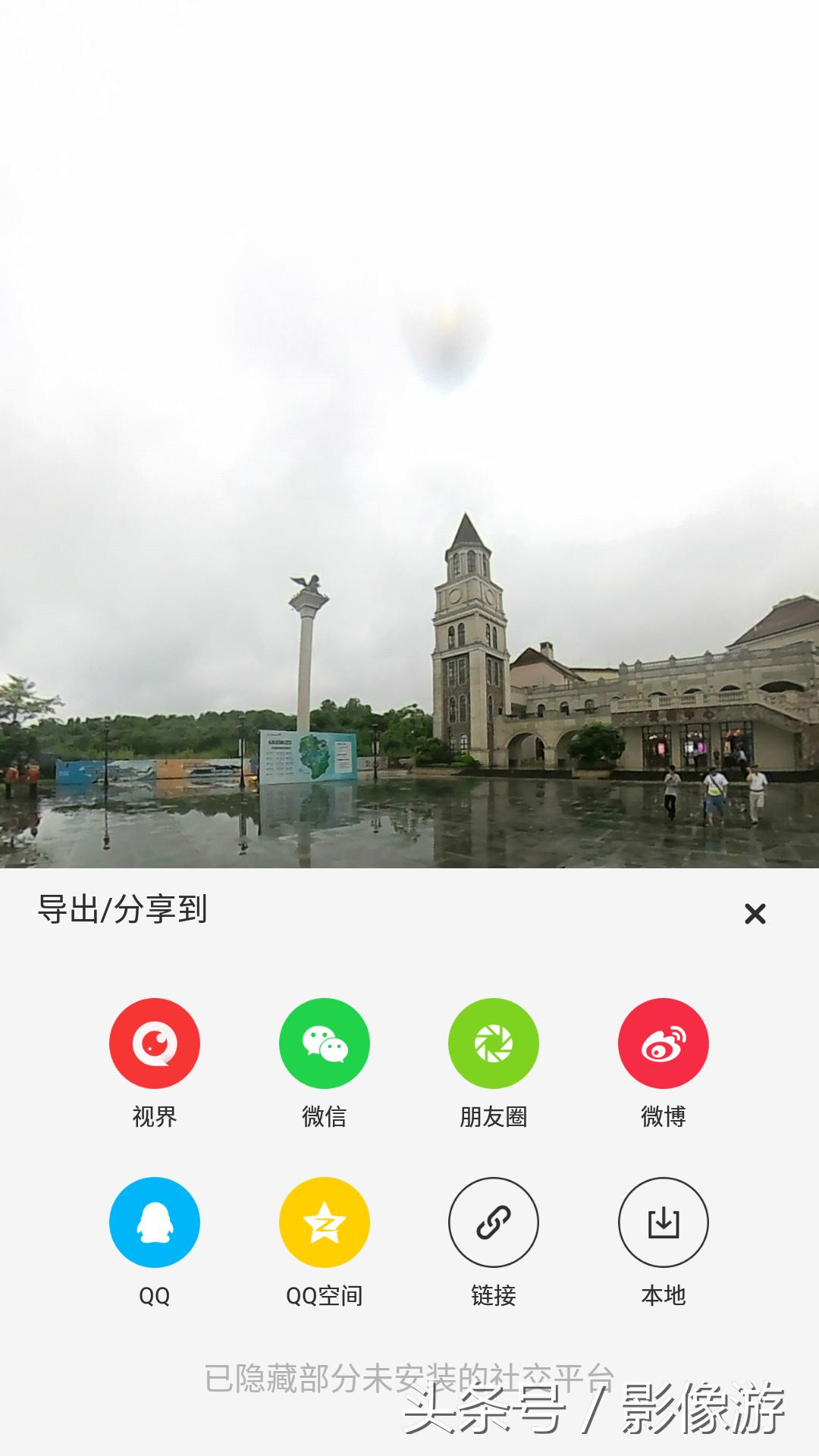This screenshot has height=1456, width=819.
Task: Tap the 微信 label text
Action: [x=325, y=1116]
